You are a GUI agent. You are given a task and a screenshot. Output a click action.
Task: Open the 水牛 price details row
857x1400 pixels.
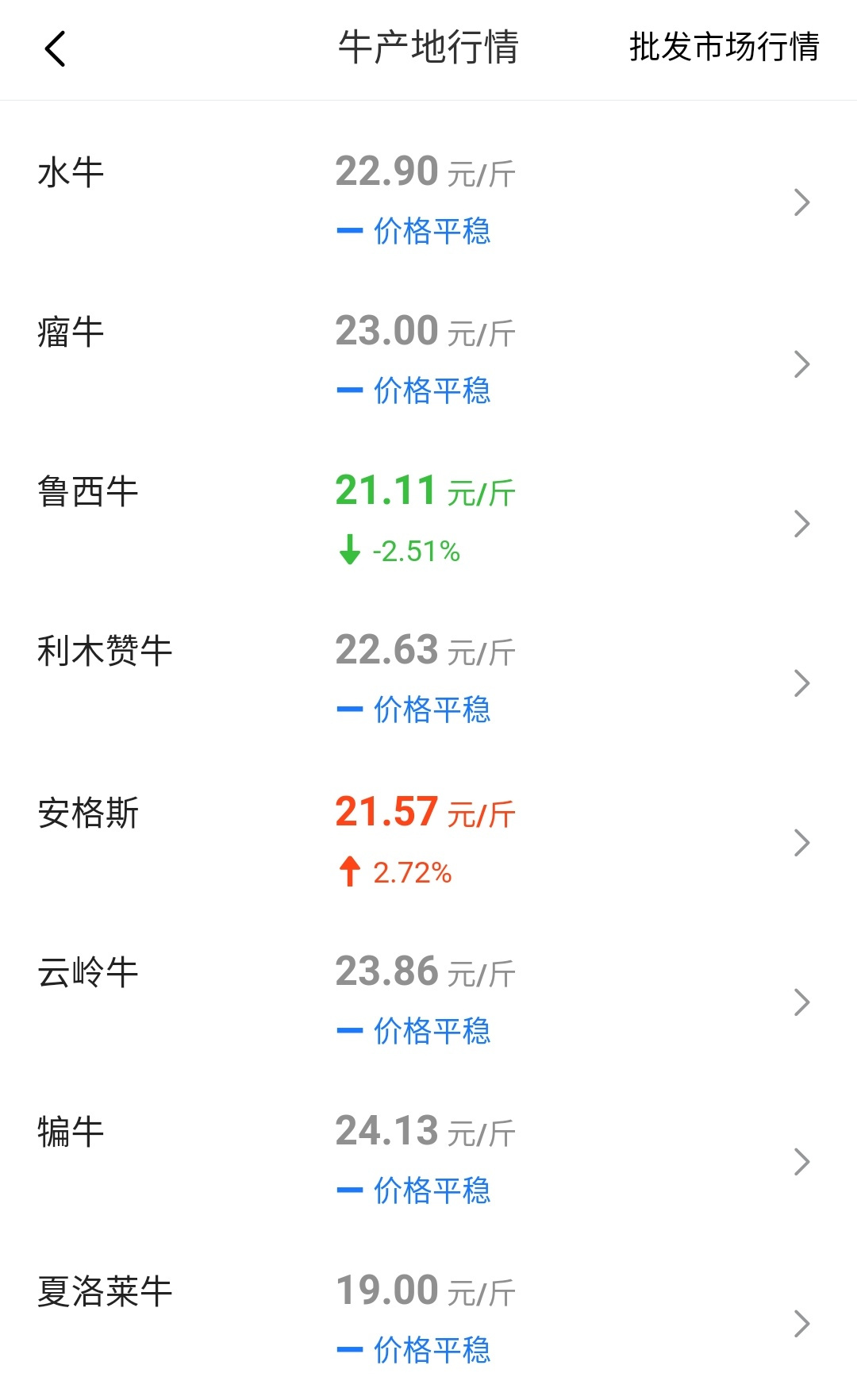(x=428, y=202)
